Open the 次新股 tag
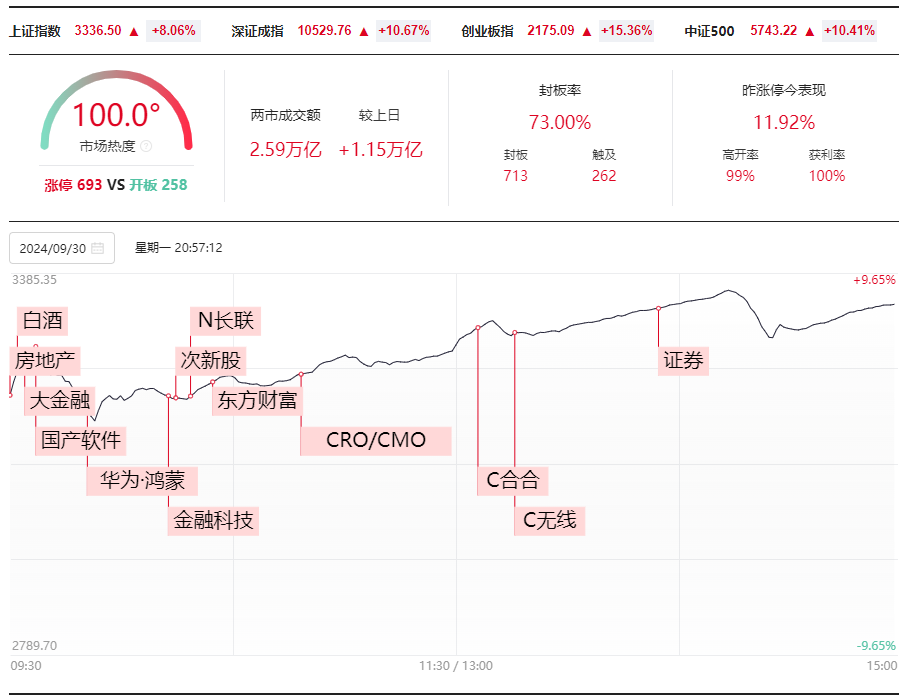908x699 pixels. (211, 361)
